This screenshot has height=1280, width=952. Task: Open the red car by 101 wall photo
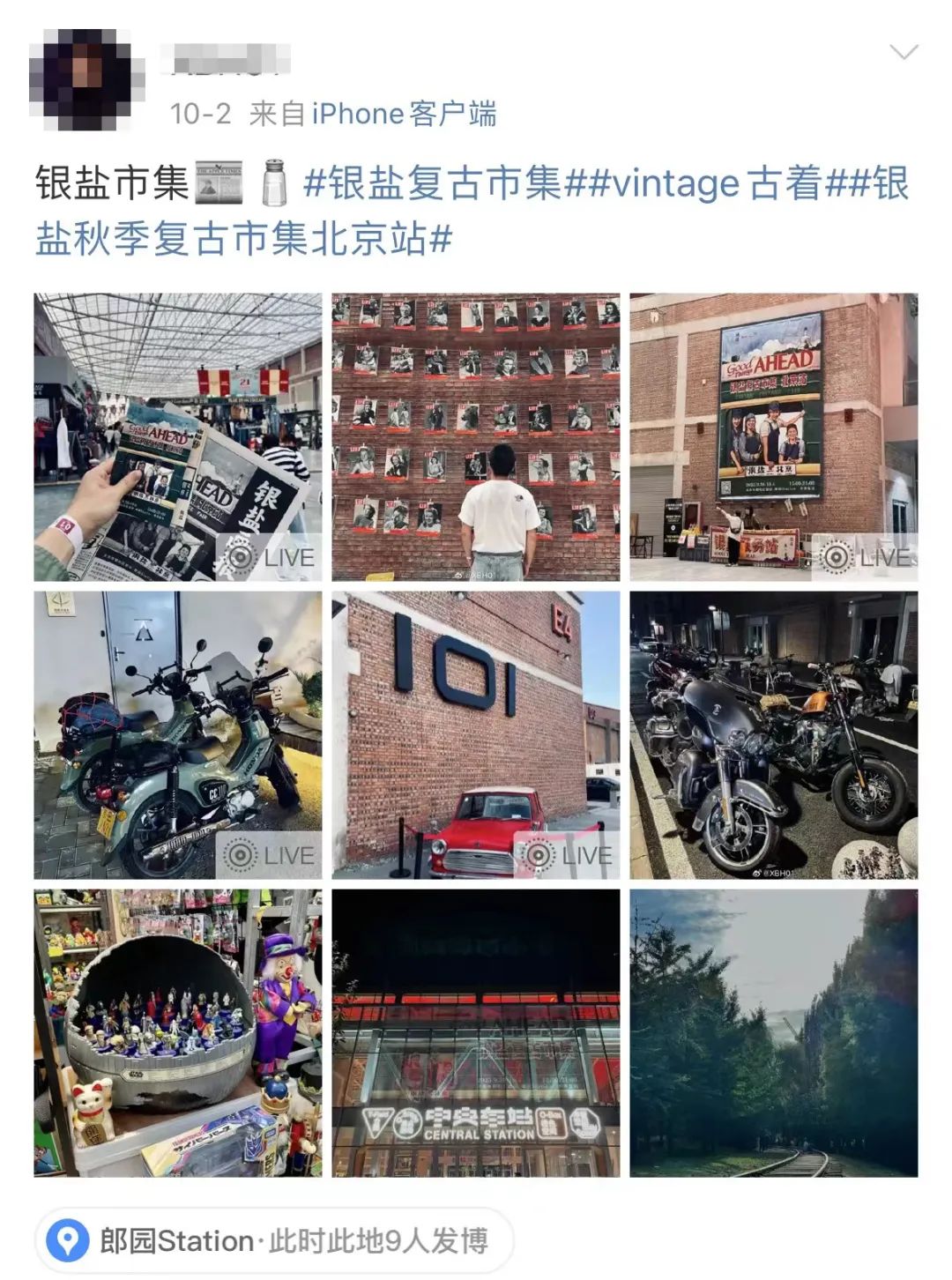coord(476,735)
